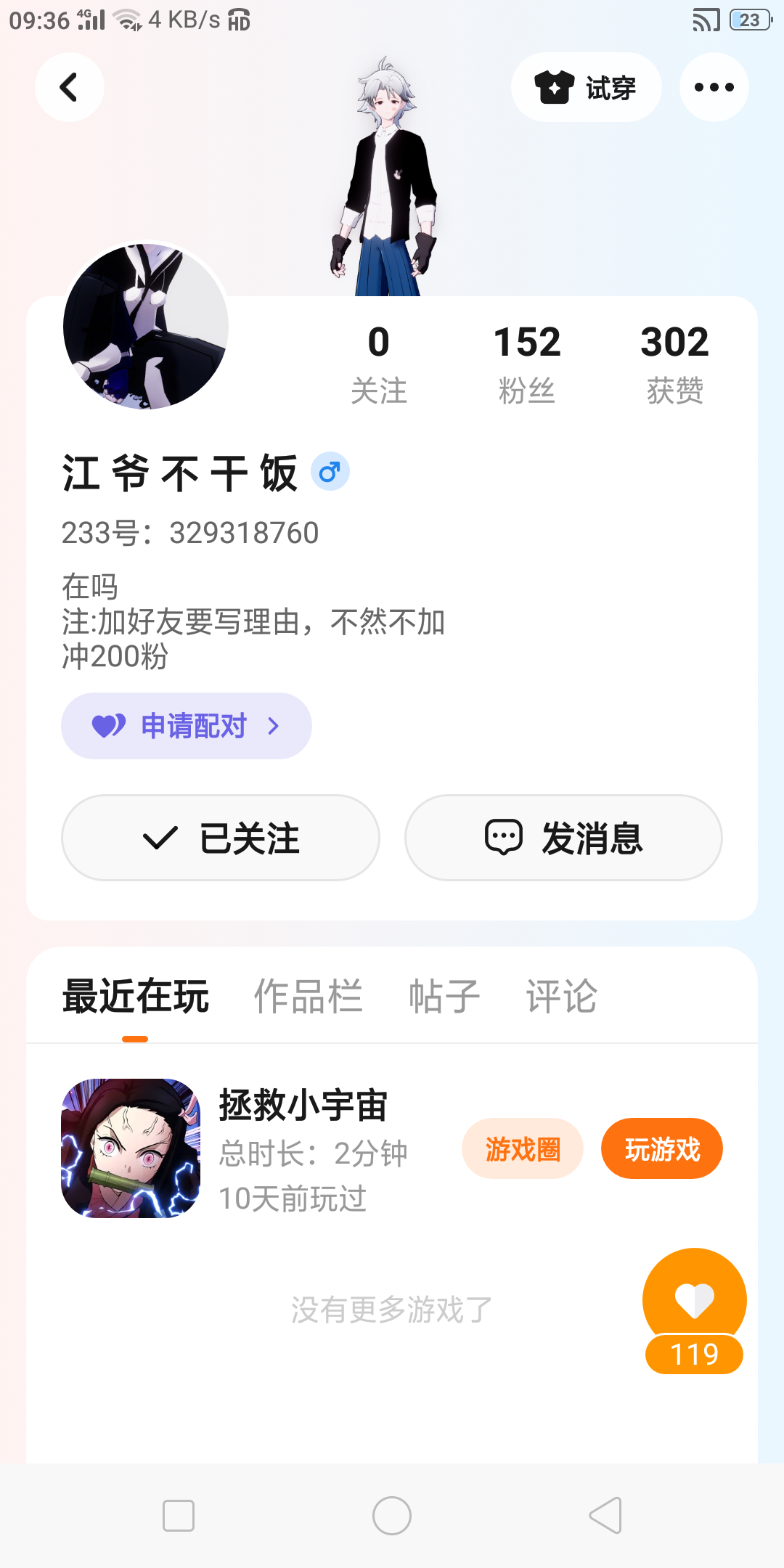Like the profile with the orange heart
The image size is (784, 1568).
[695, 1299]
